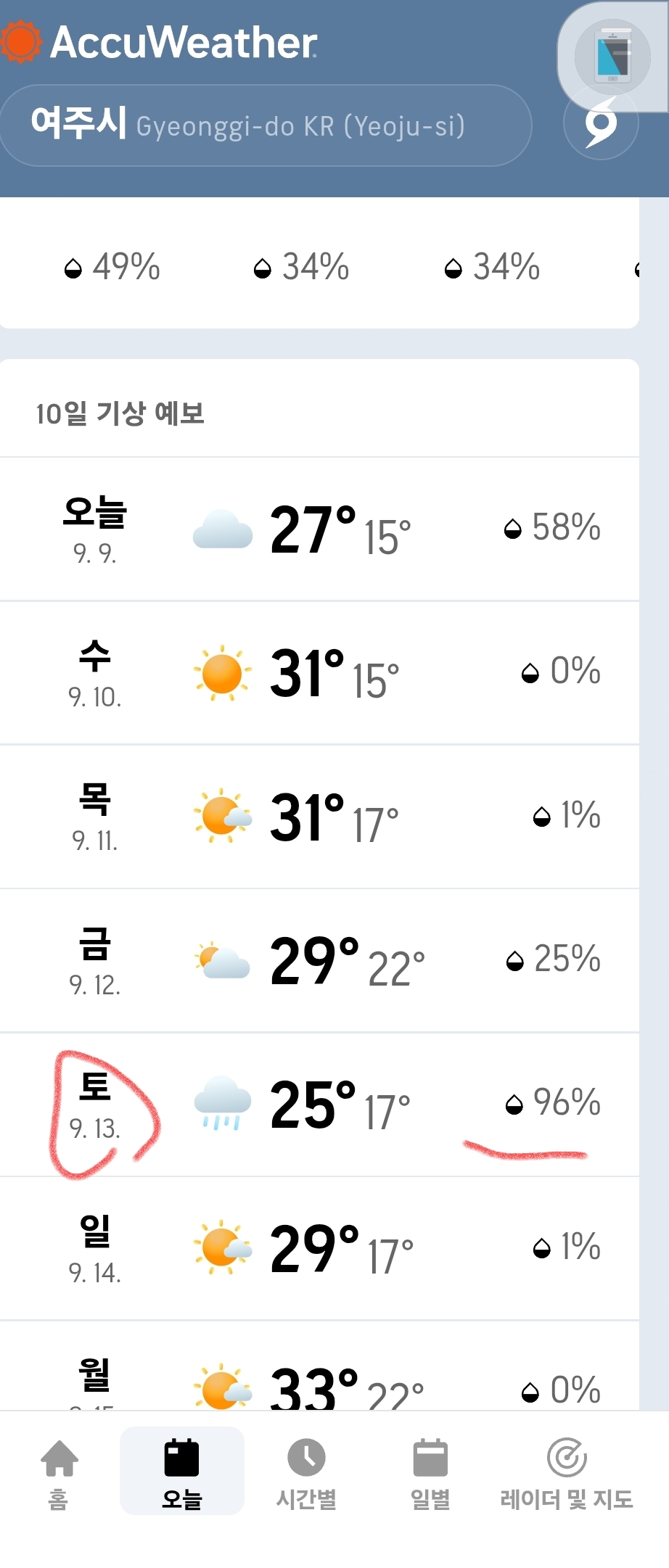This screenshot has height=1568, width=669.
Task: Open the 레이더 및 지도 tab
Action: point(567,1472)
